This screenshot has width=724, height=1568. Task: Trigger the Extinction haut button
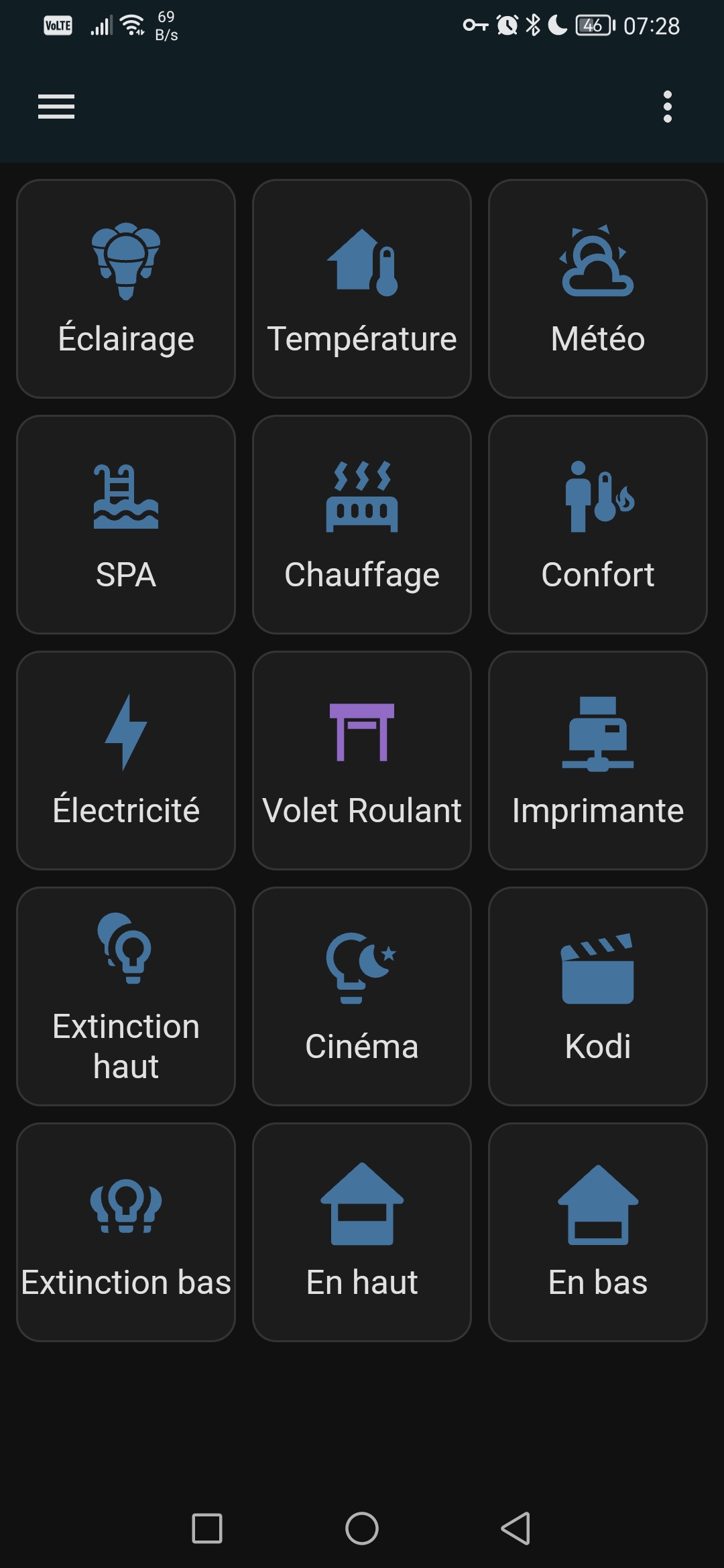126,996
